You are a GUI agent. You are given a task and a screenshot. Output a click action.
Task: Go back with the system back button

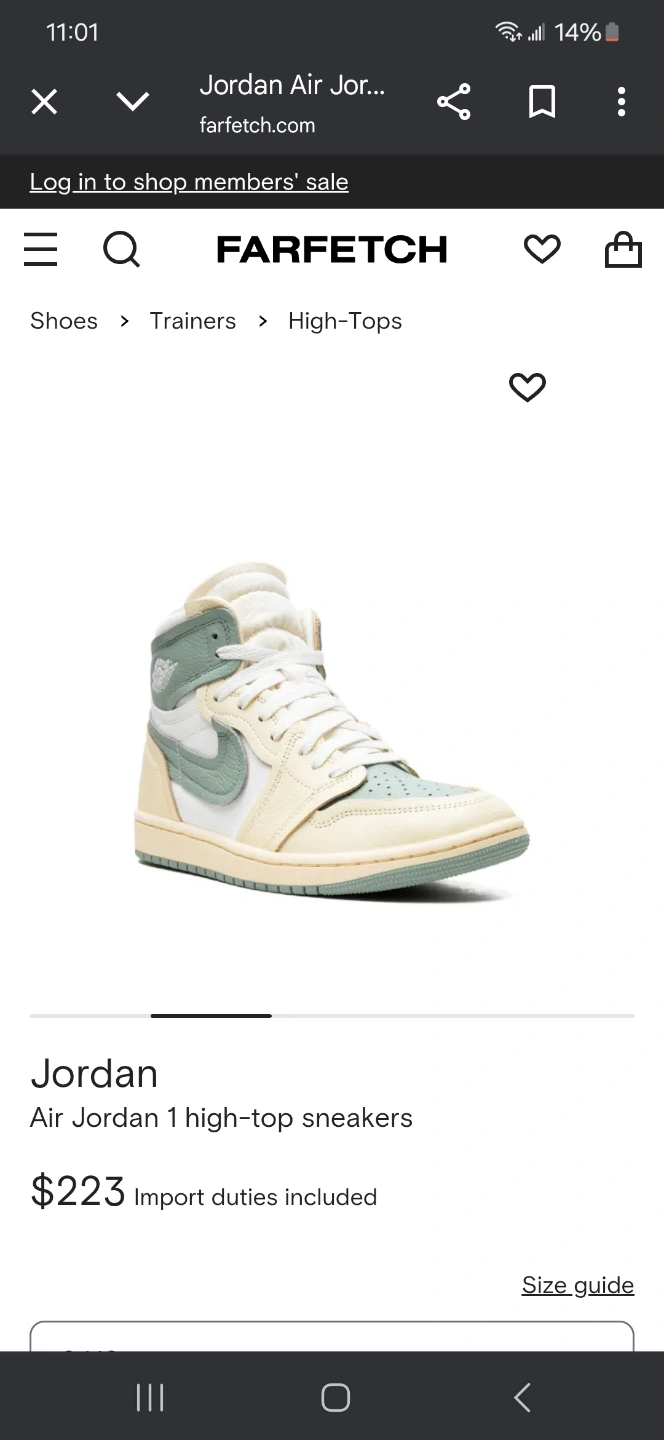(521, 1397)
